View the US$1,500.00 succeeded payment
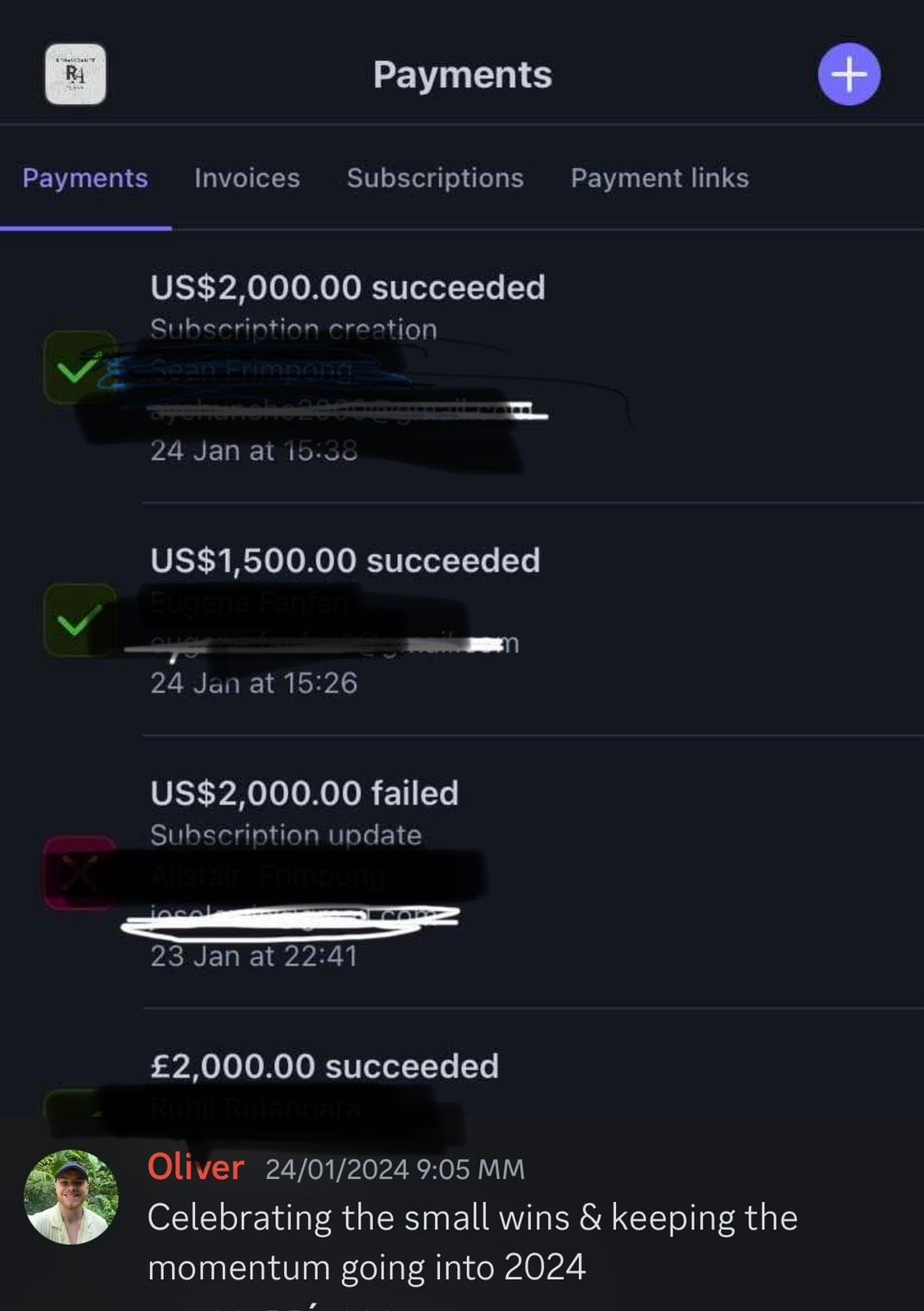 coord(345,561)
